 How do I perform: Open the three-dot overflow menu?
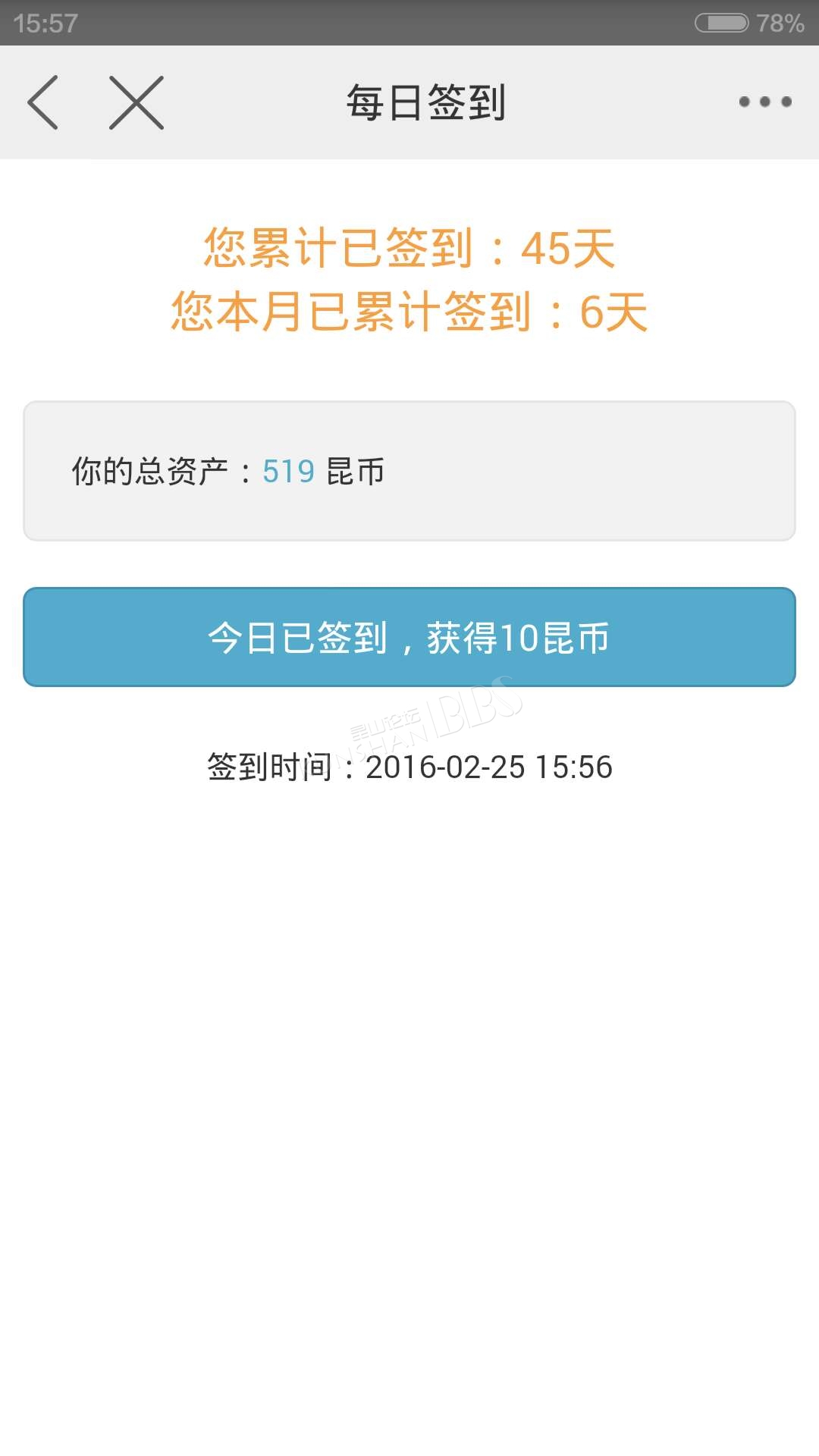[x=765, y=102]
